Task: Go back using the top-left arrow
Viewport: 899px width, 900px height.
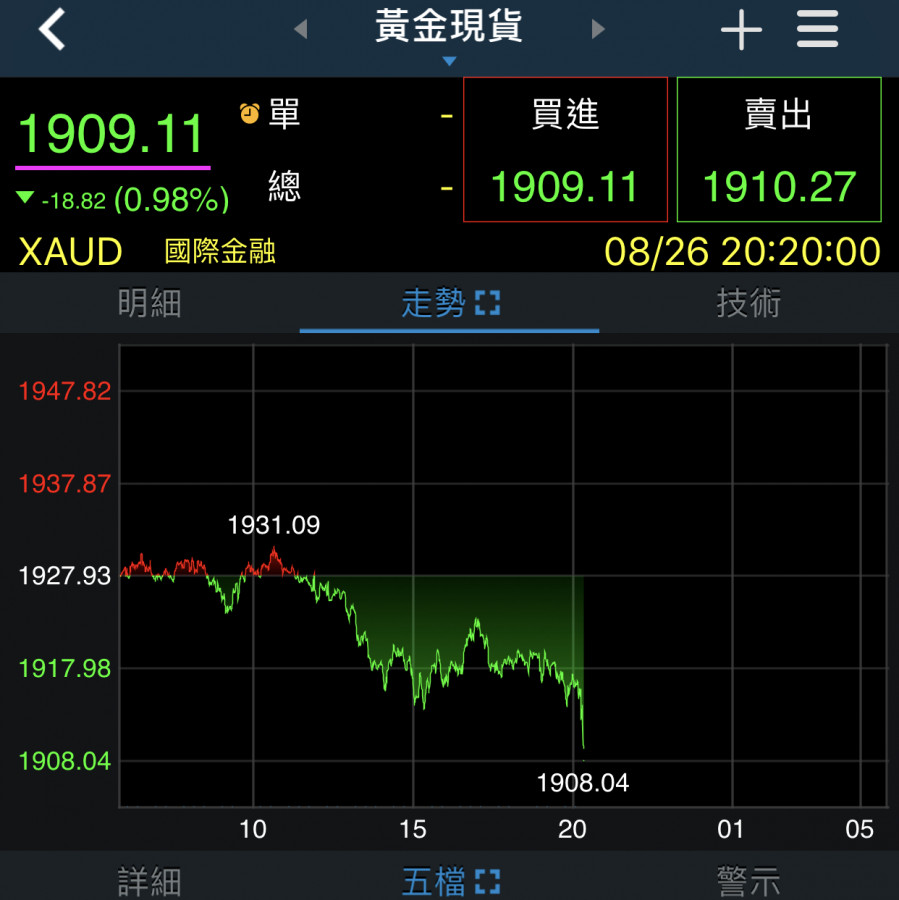Action: coord(52,30)
